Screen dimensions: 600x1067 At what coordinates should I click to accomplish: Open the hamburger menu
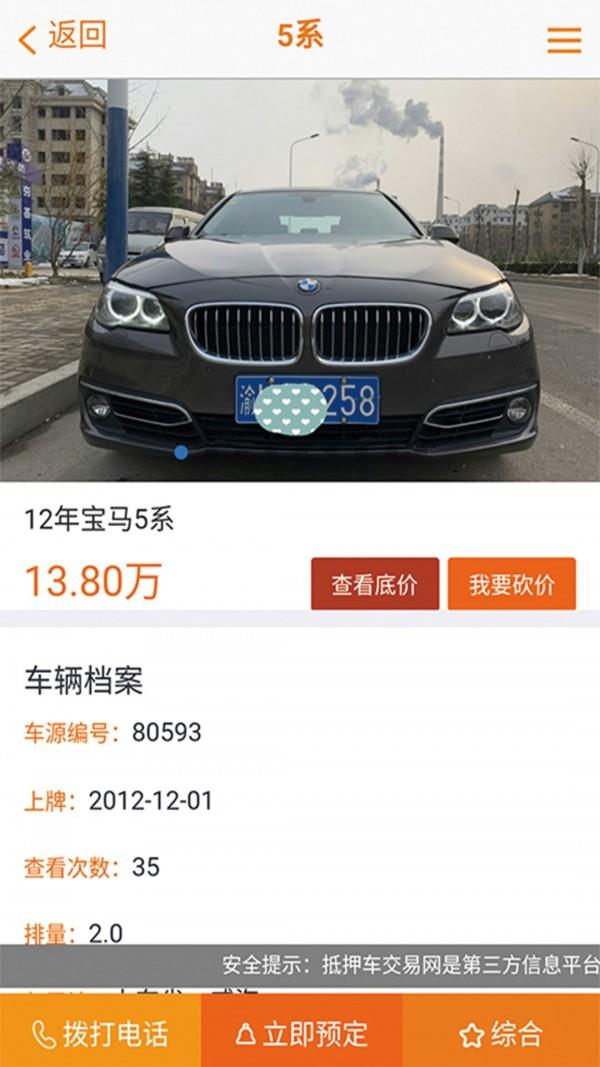pyautogui.click(x=564, y=40)
